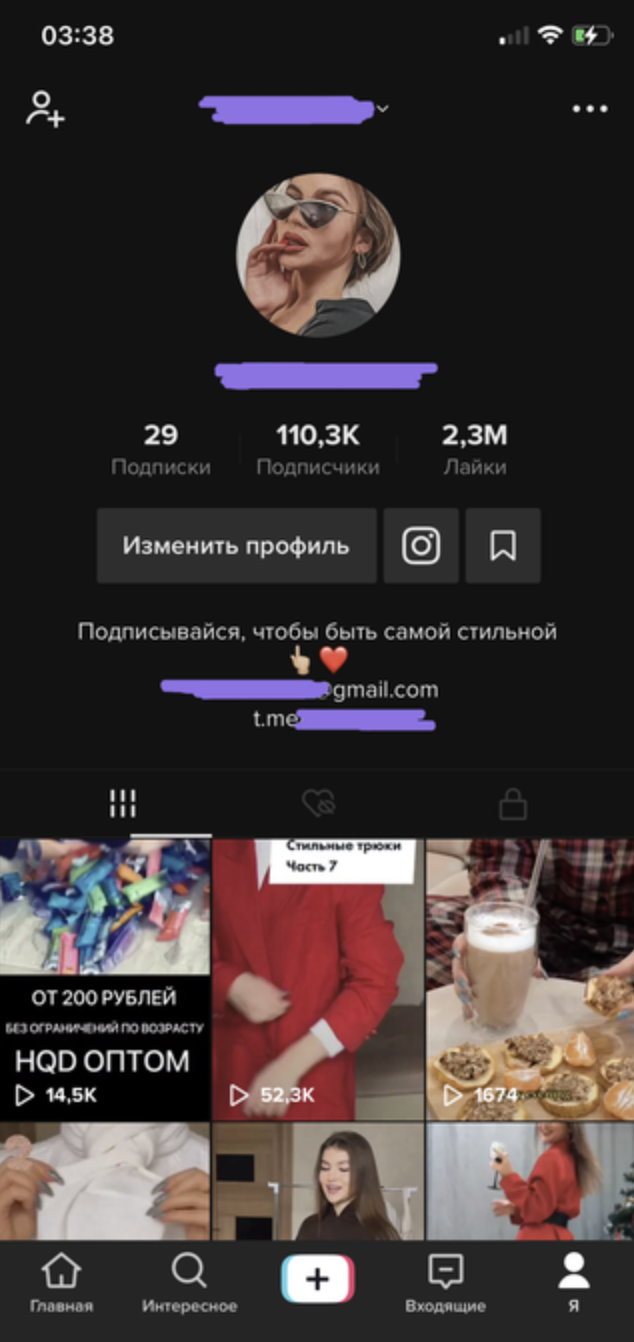
Task: Open the Входящие inbox tab
Action: tap(445, 1284)
